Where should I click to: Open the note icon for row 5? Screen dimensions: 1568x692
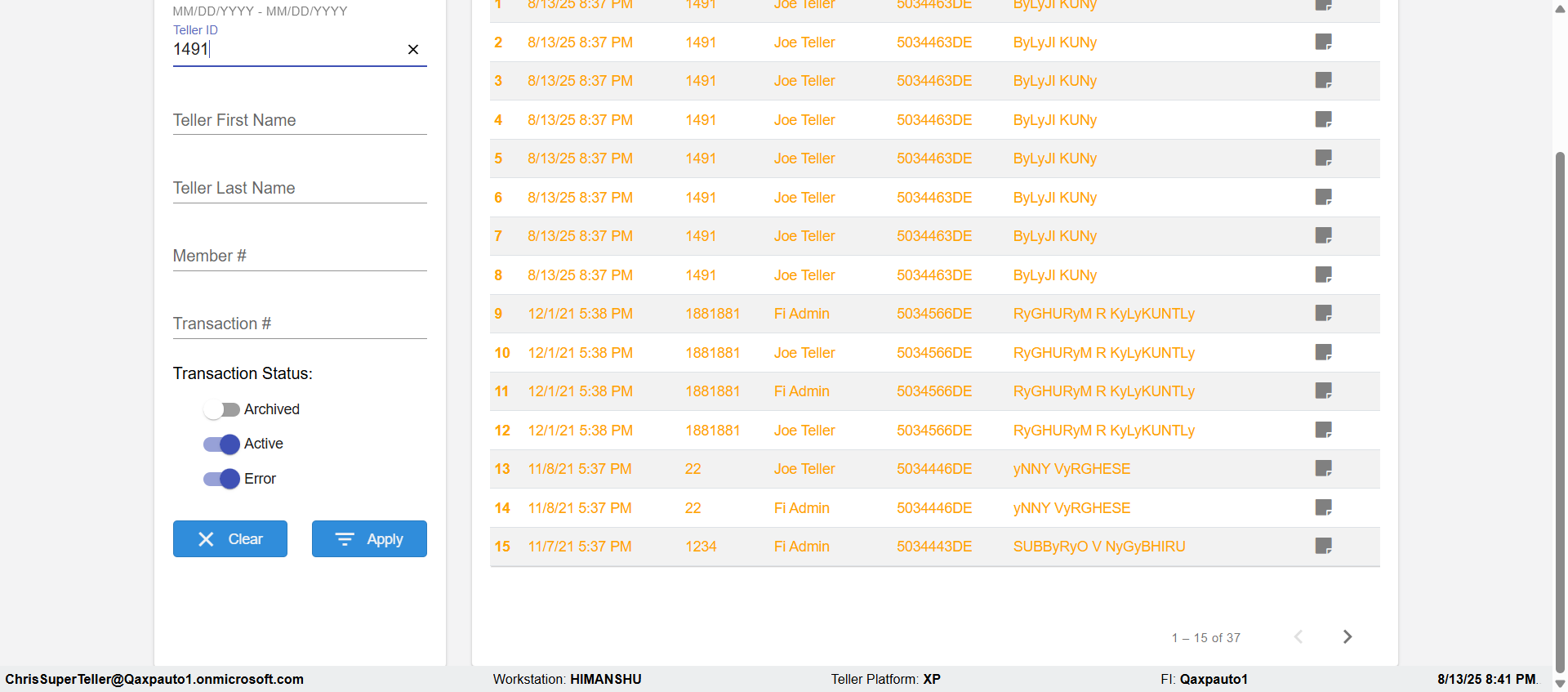click(1323, 158)
